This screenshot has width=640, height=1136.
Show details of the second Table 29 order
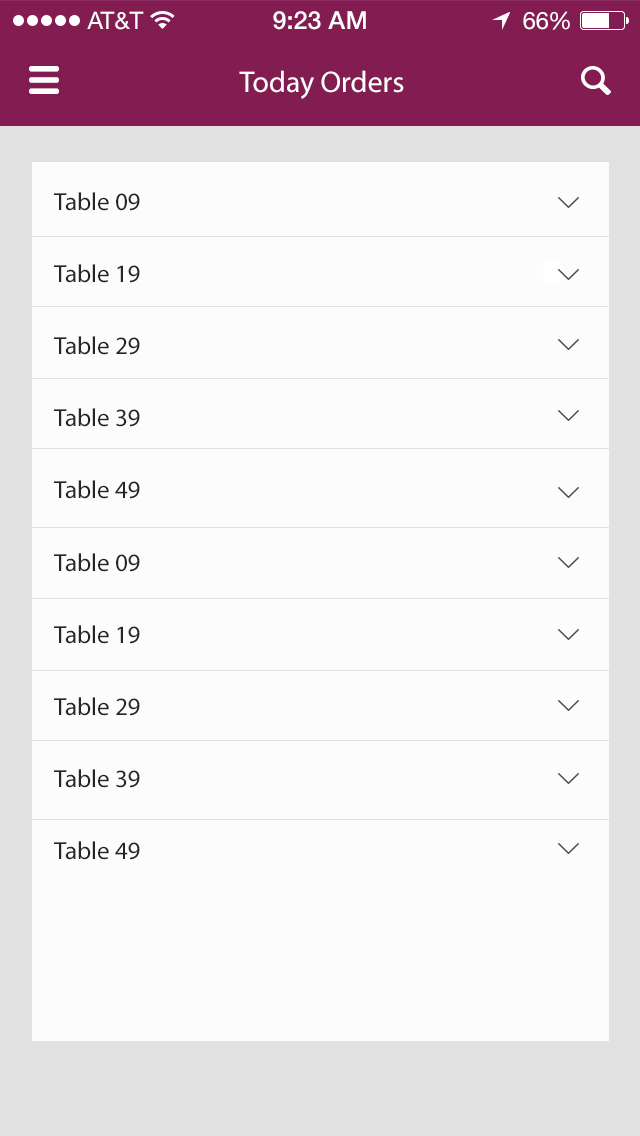[x=568, y=706]
